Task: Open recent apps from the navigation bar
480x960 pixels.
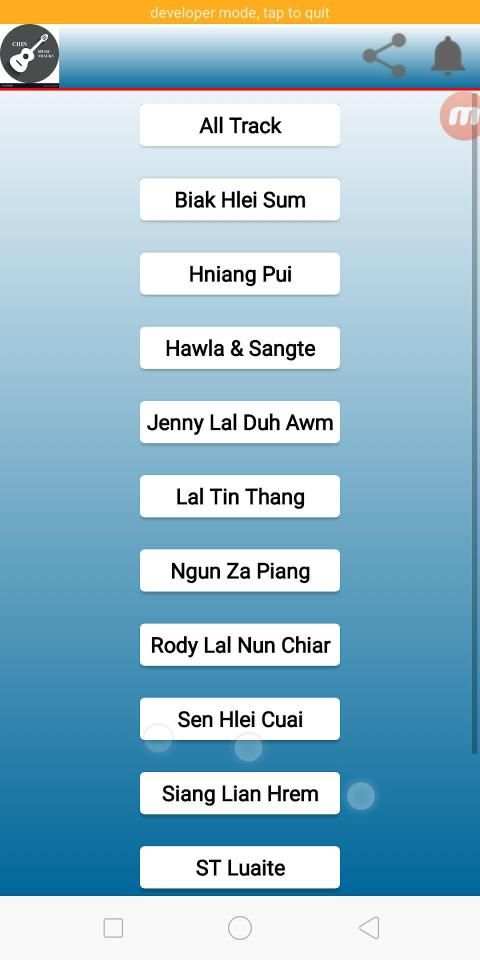Action: click(x=113, y=928)
